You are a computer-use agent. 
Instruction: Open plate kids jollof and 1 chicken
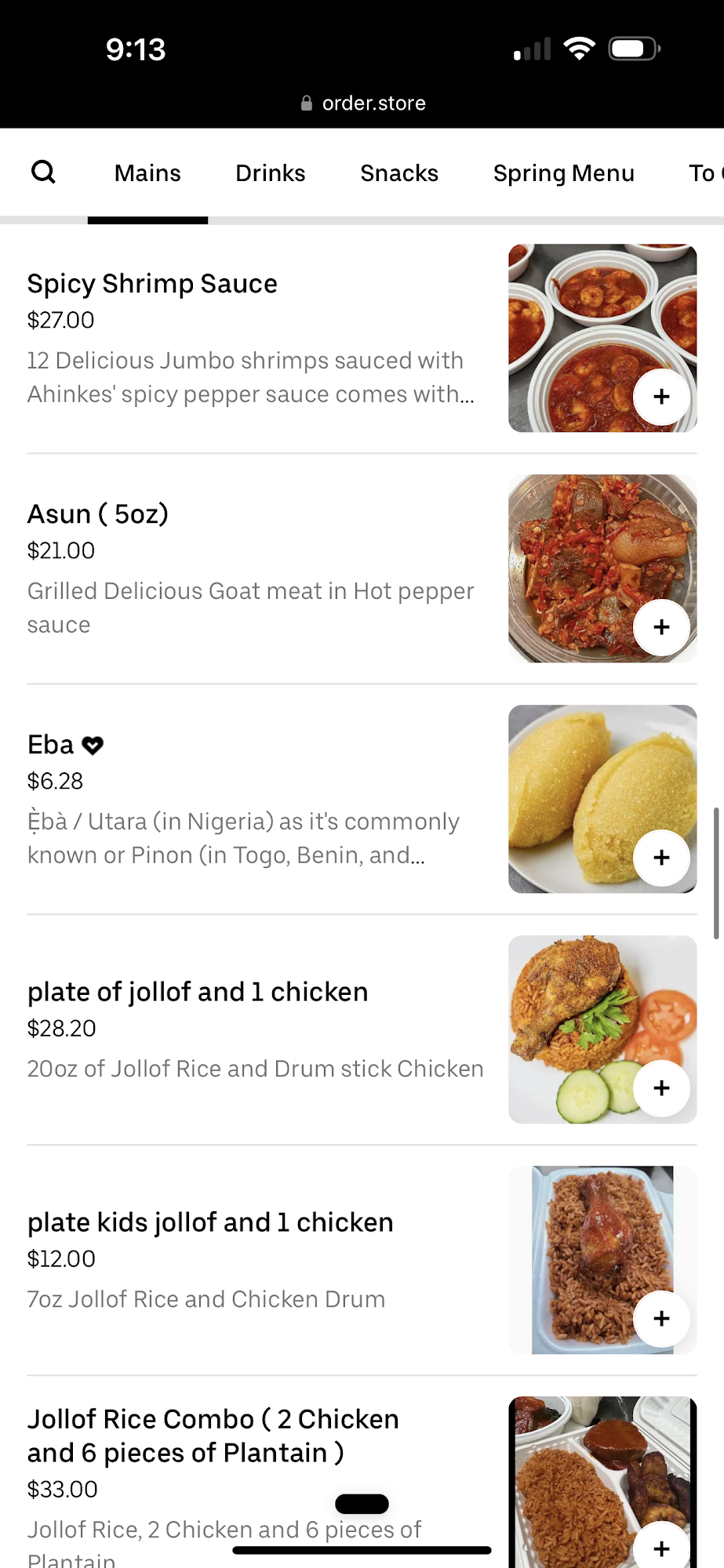point(210,1223)
